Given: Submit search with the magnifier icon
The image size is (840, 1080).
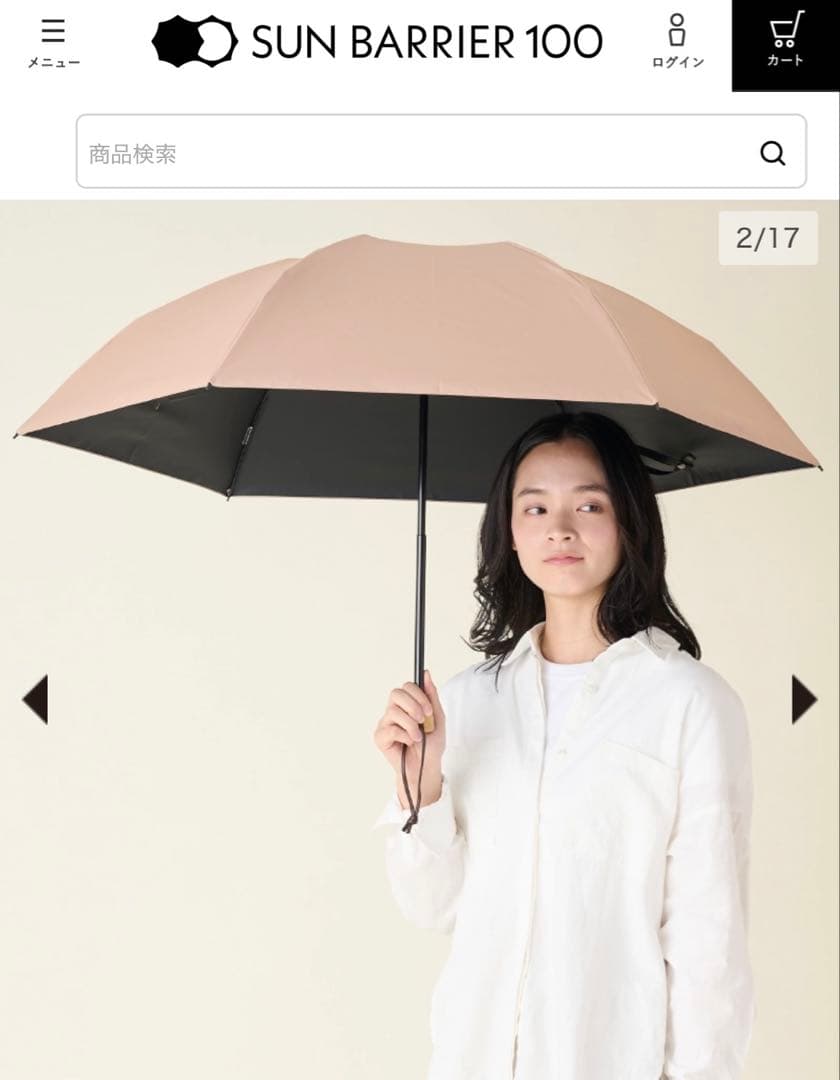Looking at the screenshot, I should [x=772, y=153].
